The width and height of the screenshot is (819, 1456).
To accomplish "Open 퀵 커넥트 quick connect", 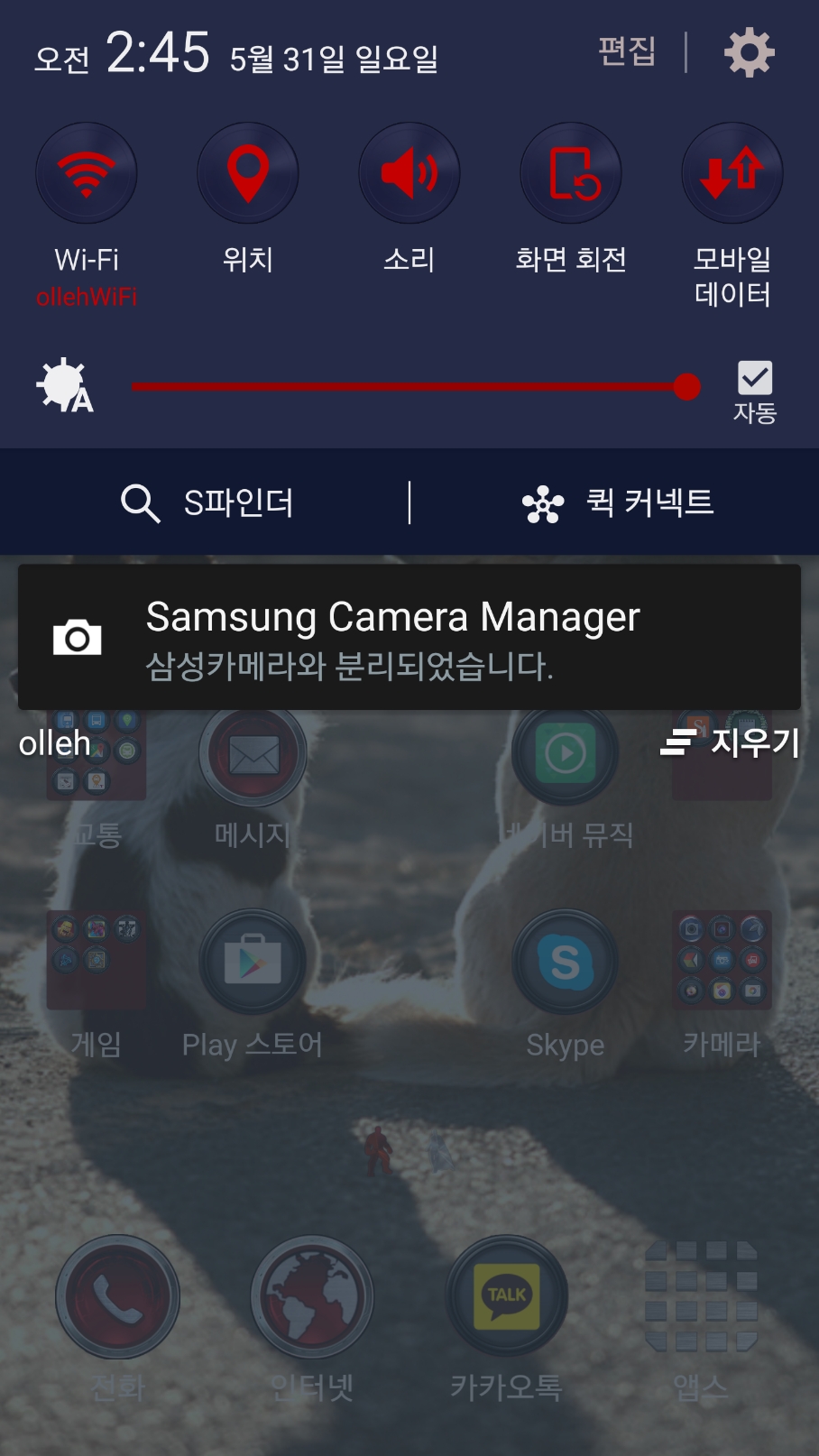I will tap(618, 502).
